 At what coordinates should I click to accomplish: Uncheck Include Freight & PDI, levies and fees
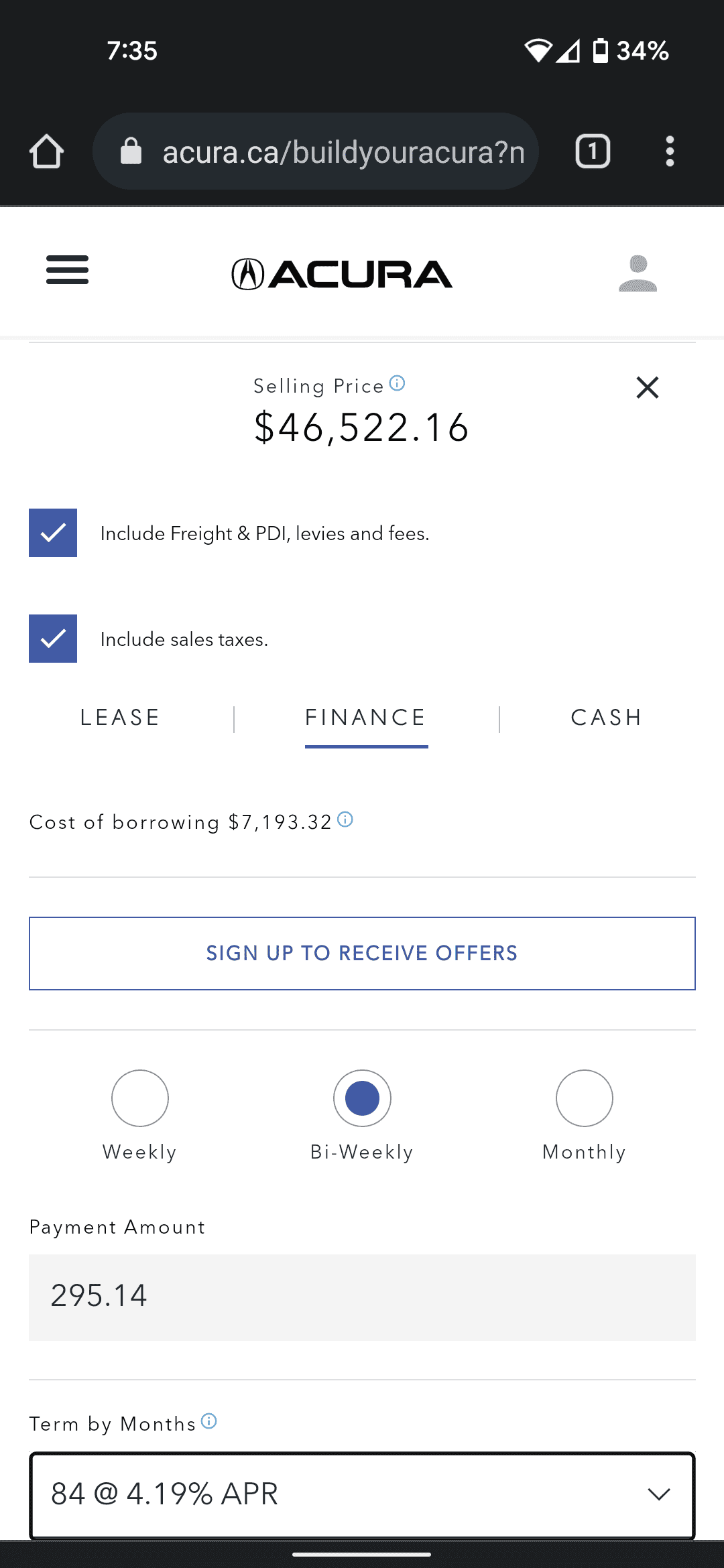(x=53, y=533)
